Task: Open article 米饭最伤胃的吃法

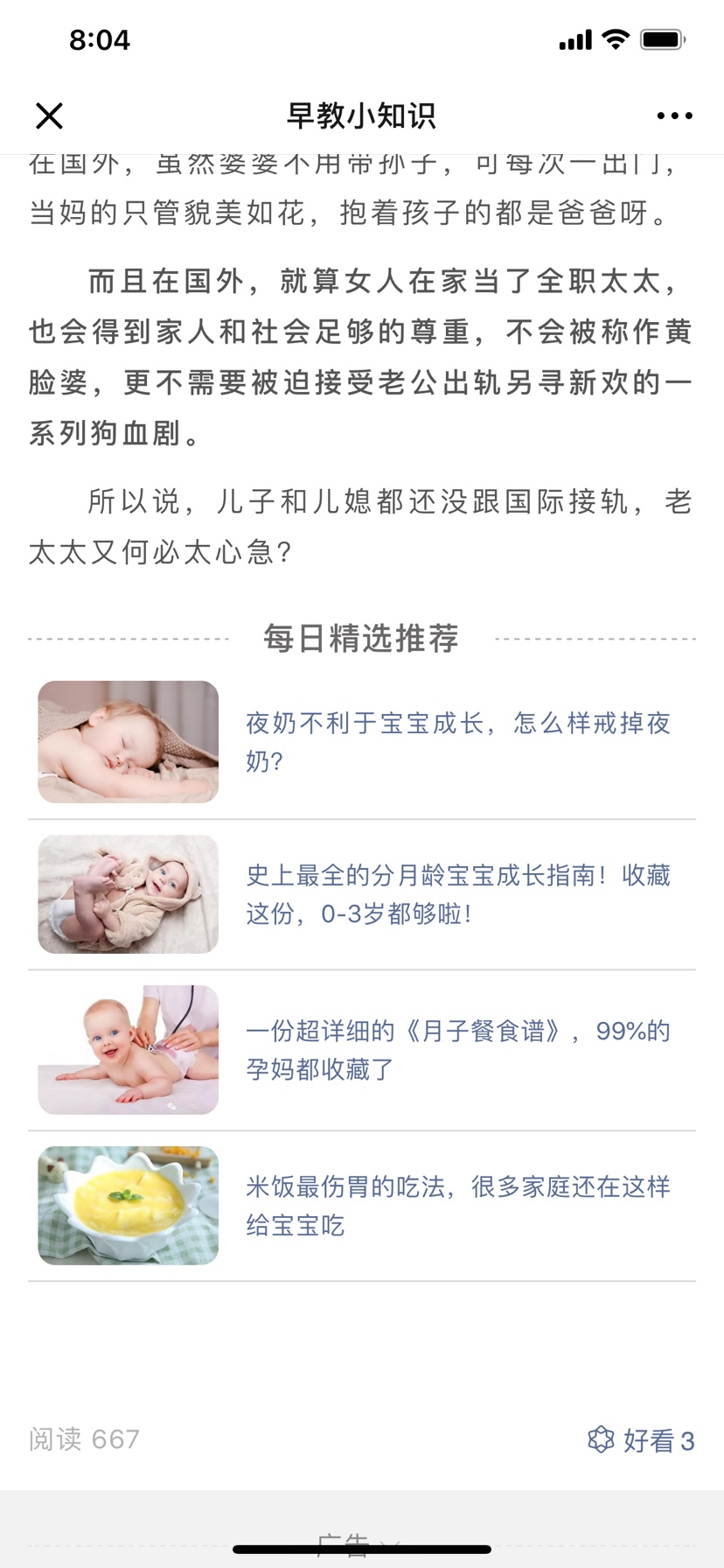Action: tap(457, 1205)
